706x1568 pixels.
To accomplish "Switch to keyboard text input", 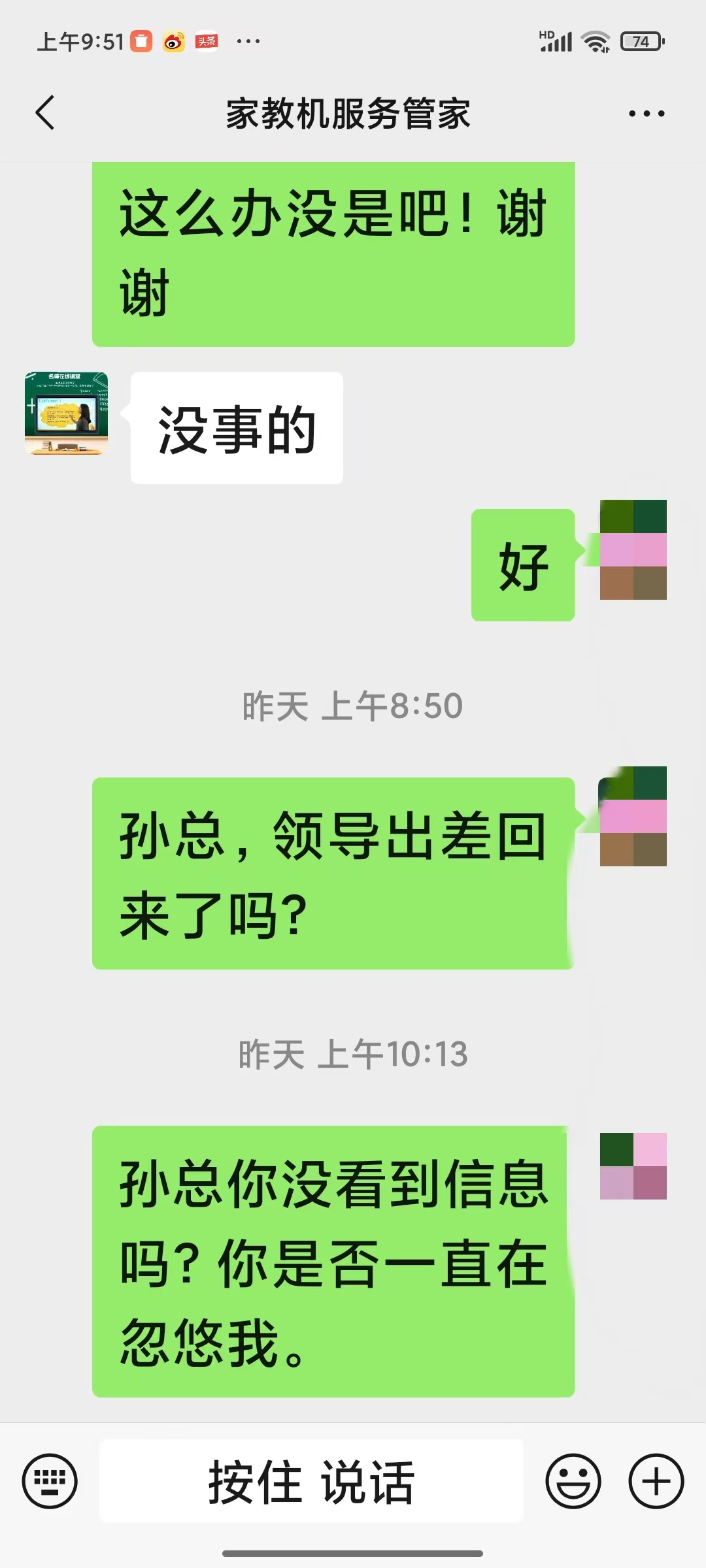I will point(50,1481).
